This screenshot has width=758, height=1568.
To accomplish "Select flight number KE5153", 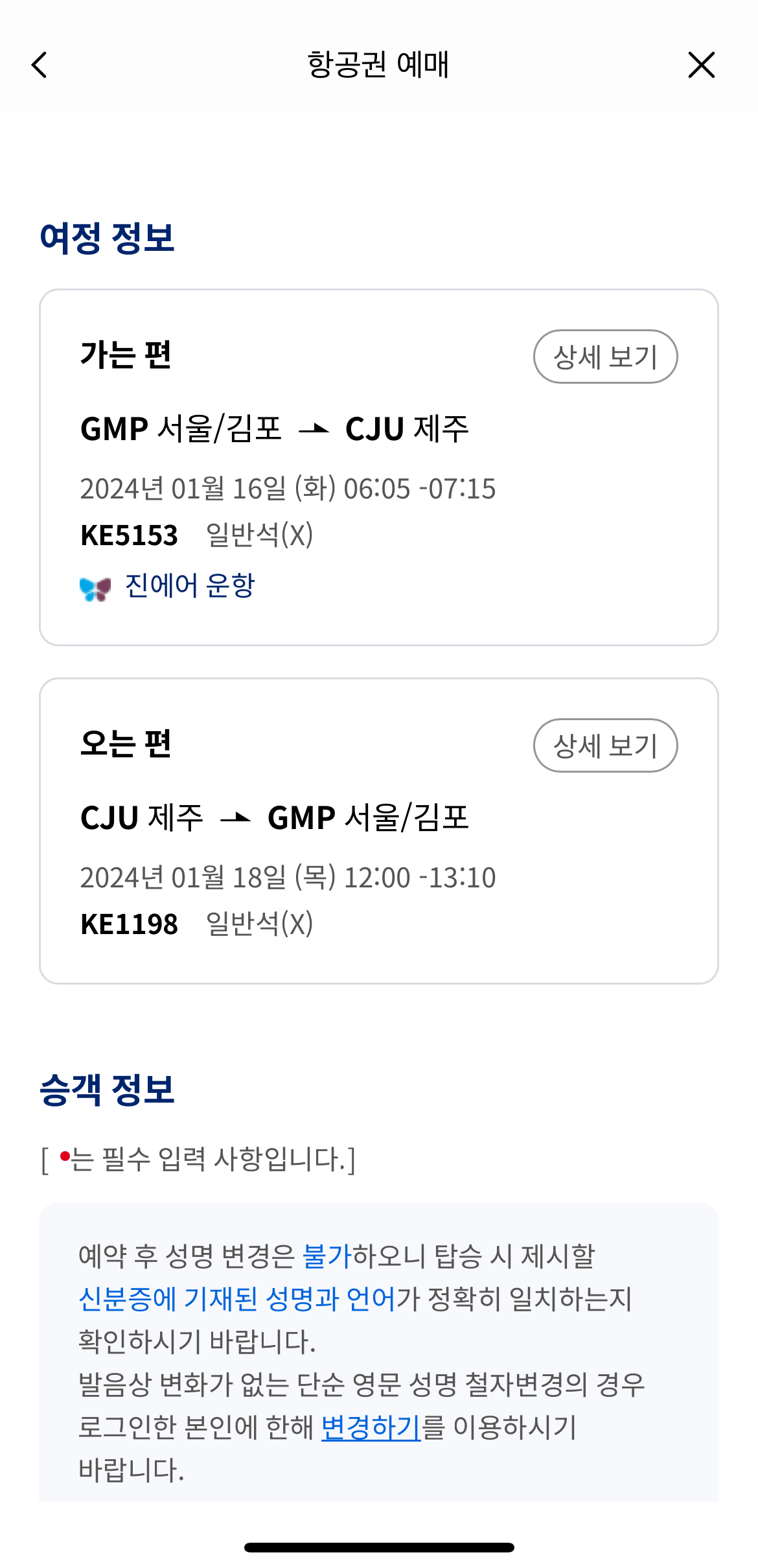I will [x=130, y=535].
